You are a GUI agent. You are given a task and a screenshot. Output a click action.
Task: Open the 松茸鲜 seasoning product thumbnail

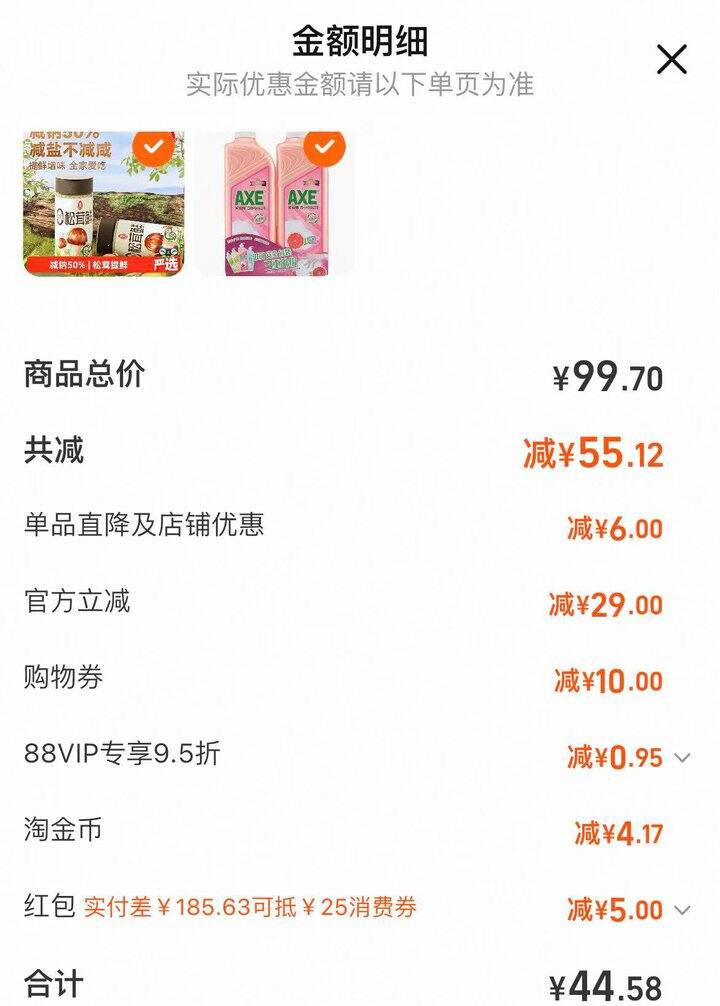click(104, 203)
